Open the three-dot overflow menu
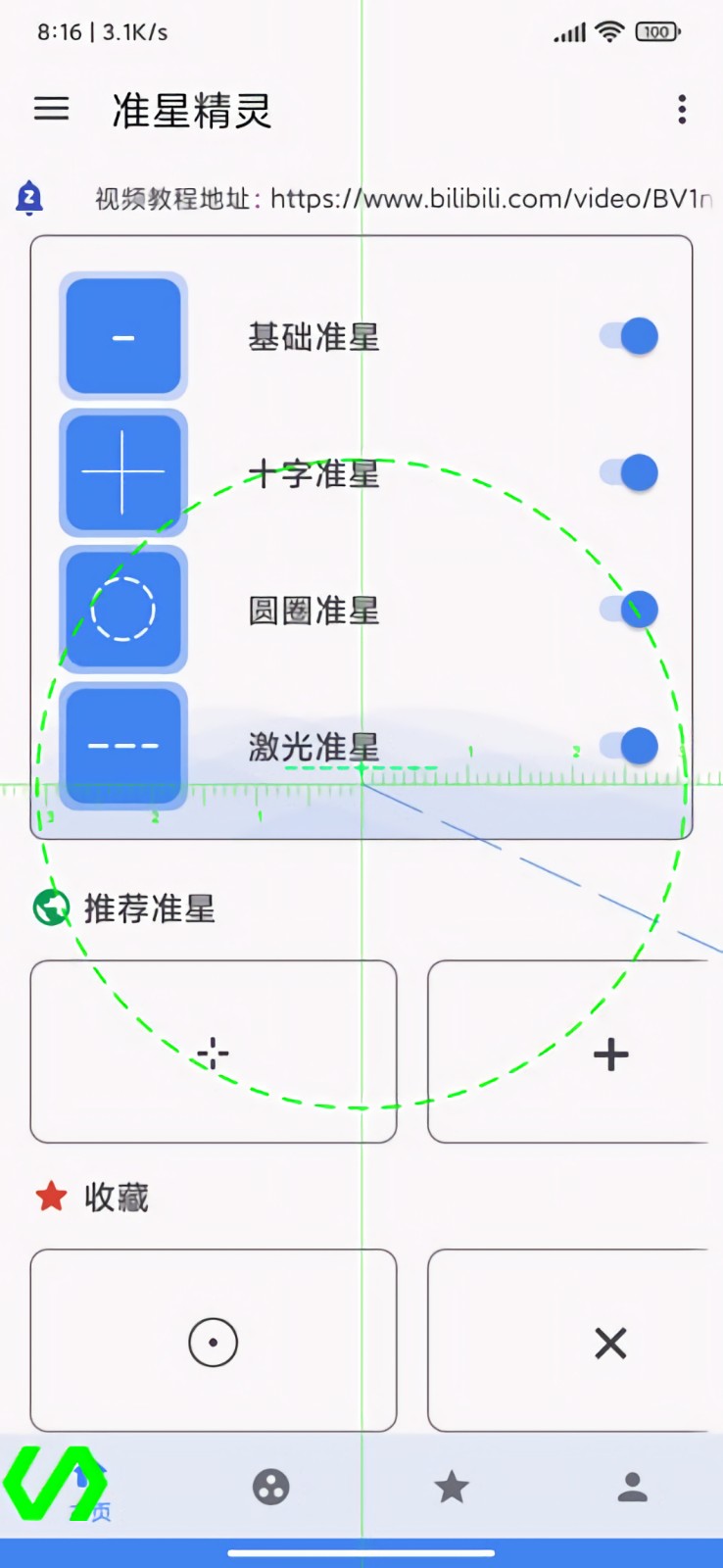723x1568 pixels. (x=682, y=109)
